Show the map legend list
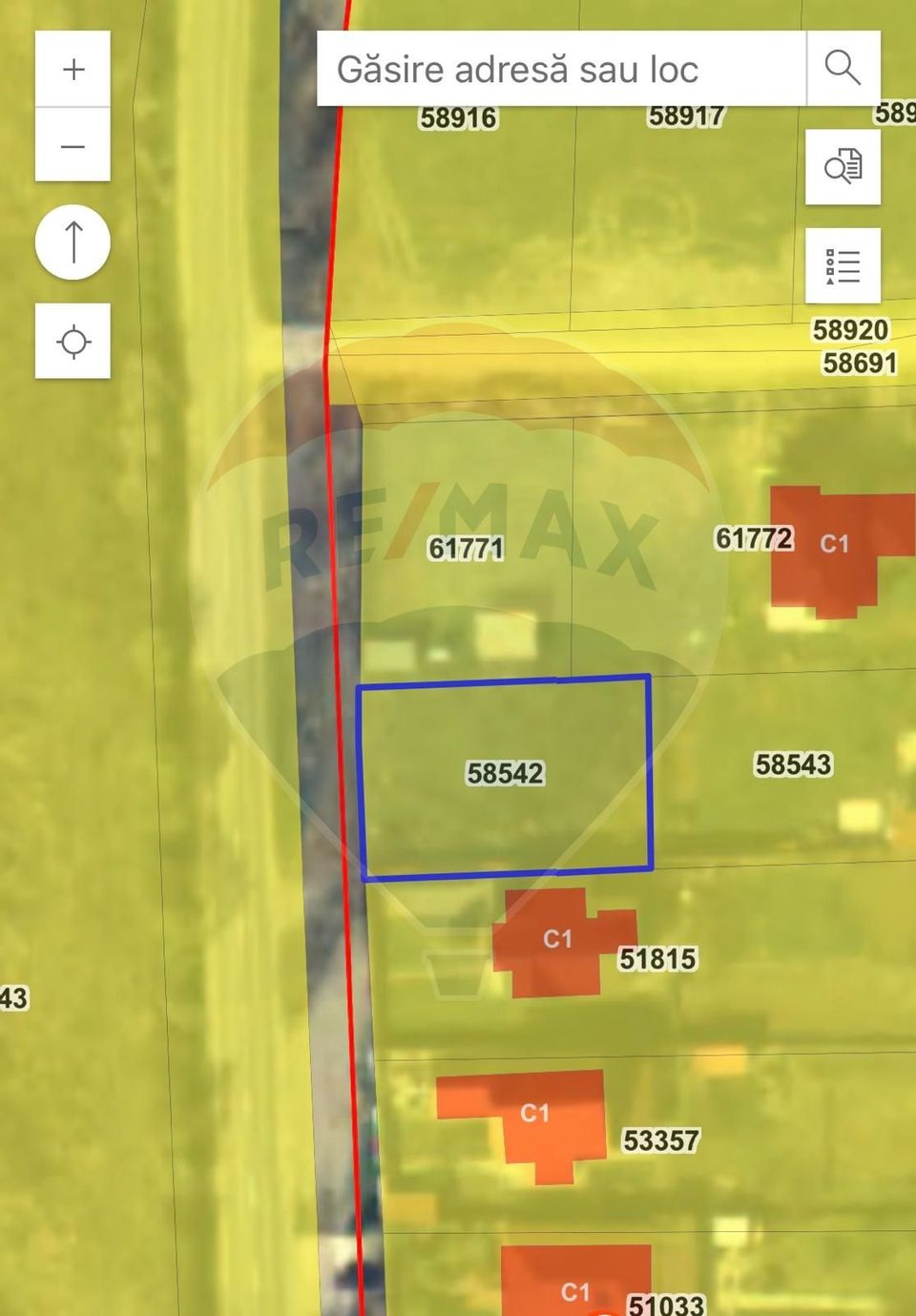The width and height of the screenshot is (916, 1316). tap(843, 265)
